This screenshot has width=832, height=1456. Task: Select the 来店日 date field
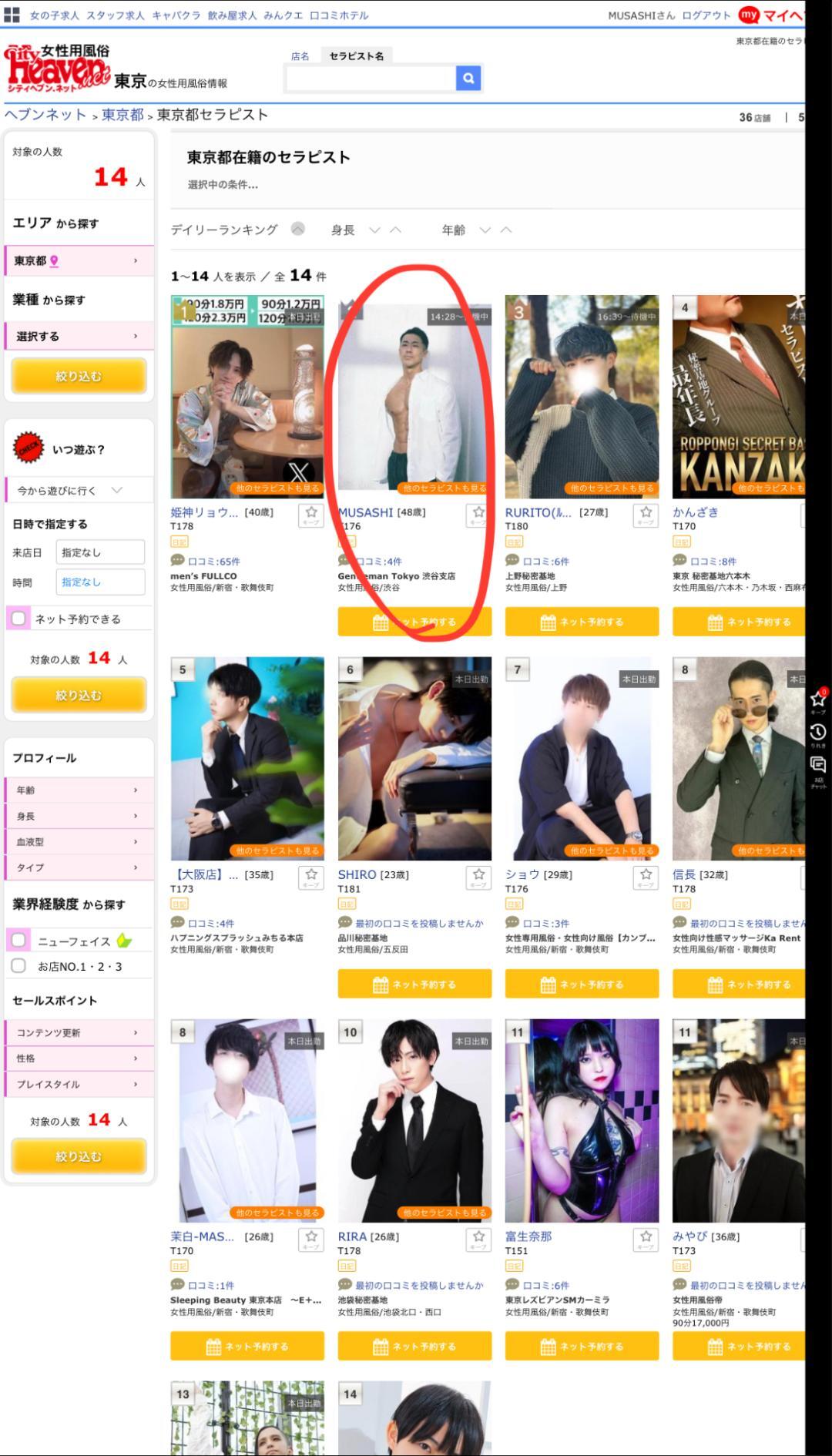tap(100, 552)
